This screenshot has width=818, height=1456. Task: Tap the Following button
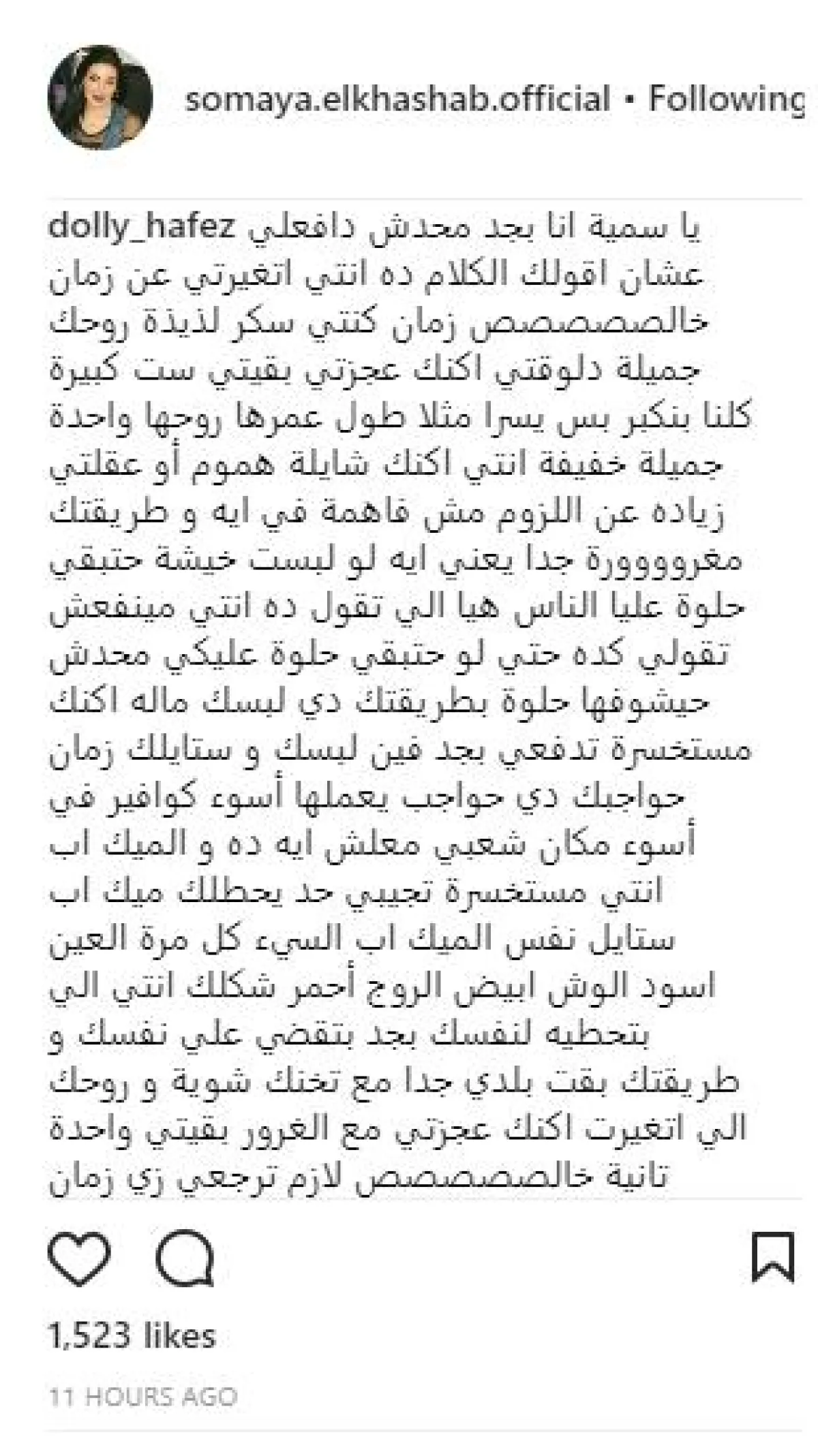pyautogui.click(x=727, y=99)
